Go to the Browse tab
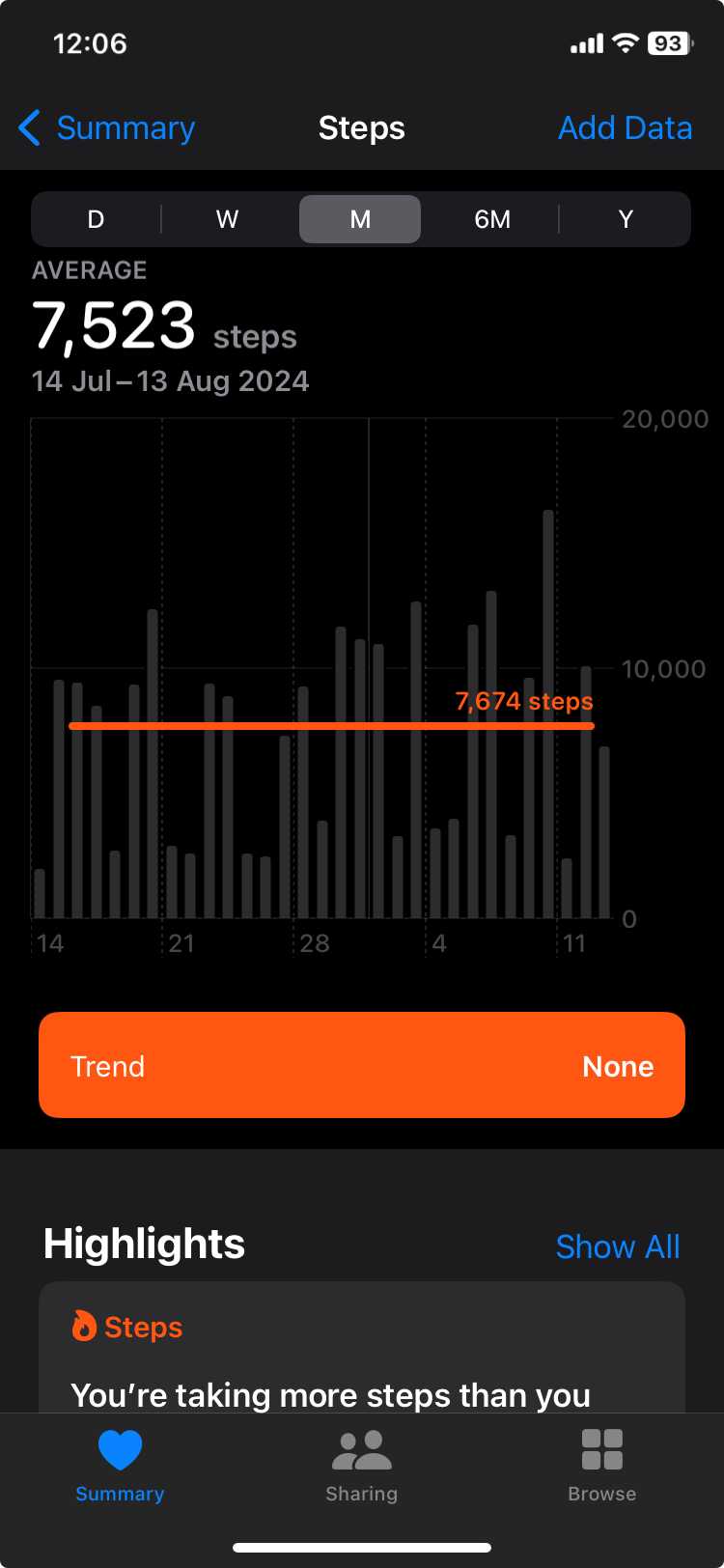724x1568 pixels. point(601,1466)
